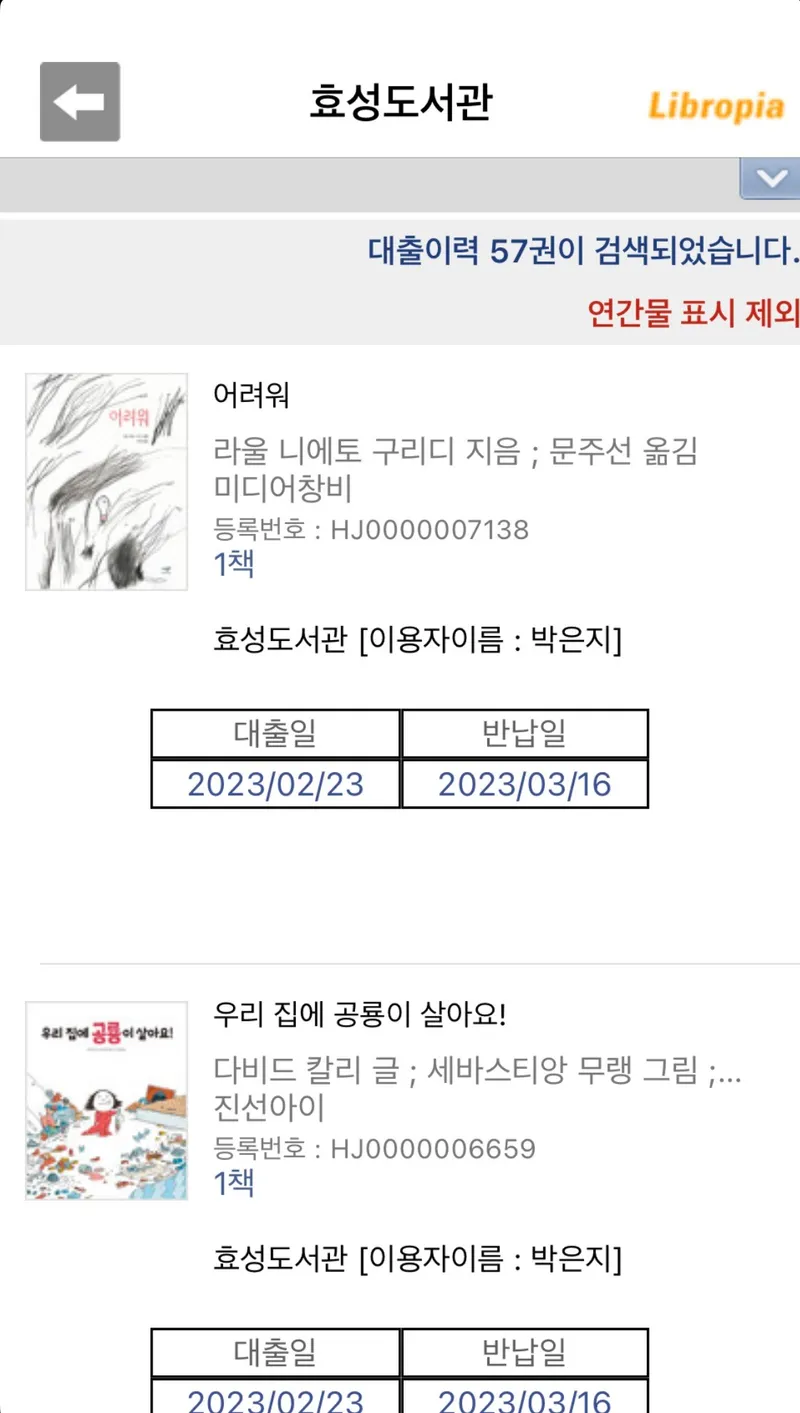Viewport: 800px width, 1413px height.
Task: Open the book 어려워
Action: 251,396
